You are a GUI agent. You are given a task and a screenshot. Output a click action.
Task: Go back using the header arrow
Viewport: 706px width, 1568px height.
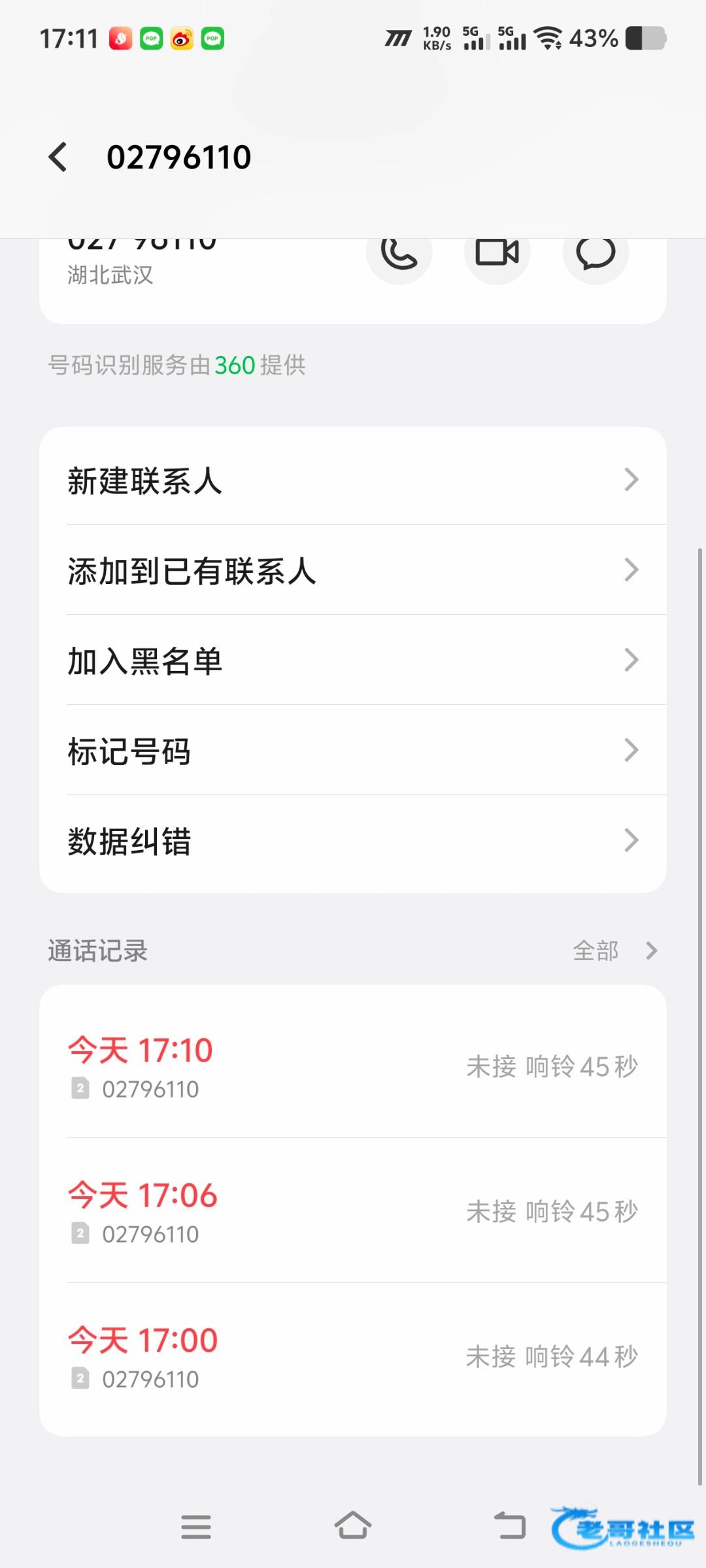58,157
